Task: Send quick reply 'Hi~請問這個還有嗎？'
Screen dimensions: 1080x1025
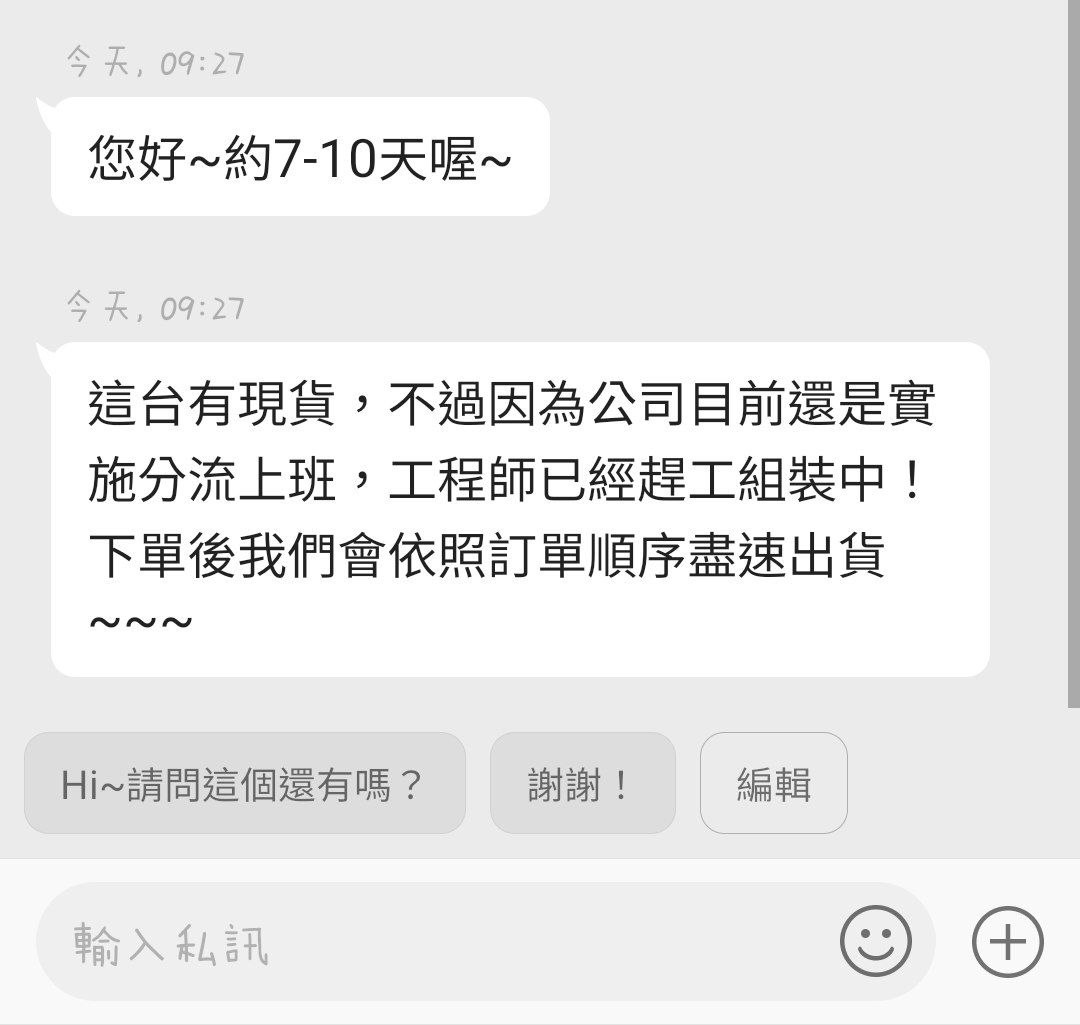Action: pyautogui.click(x=244, y=783)
